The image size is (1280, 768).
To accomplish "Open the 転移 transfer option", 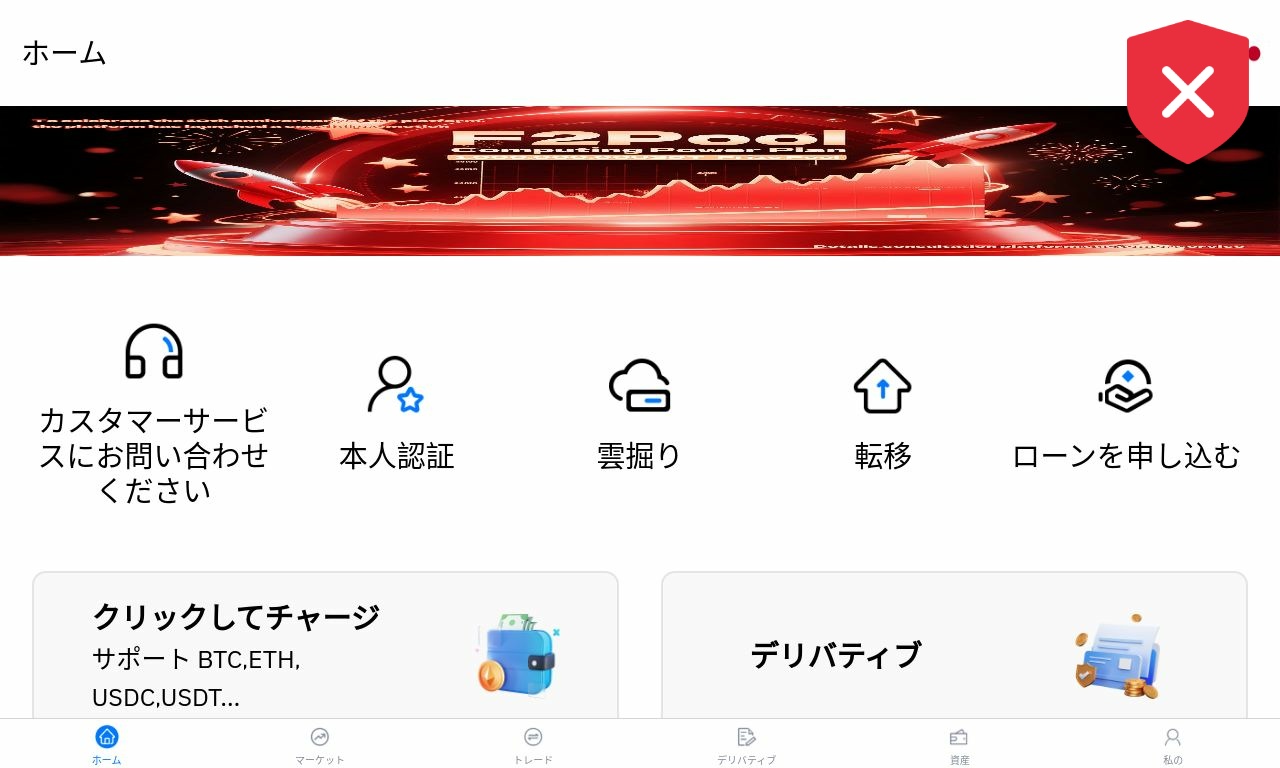I will (883, 413).
